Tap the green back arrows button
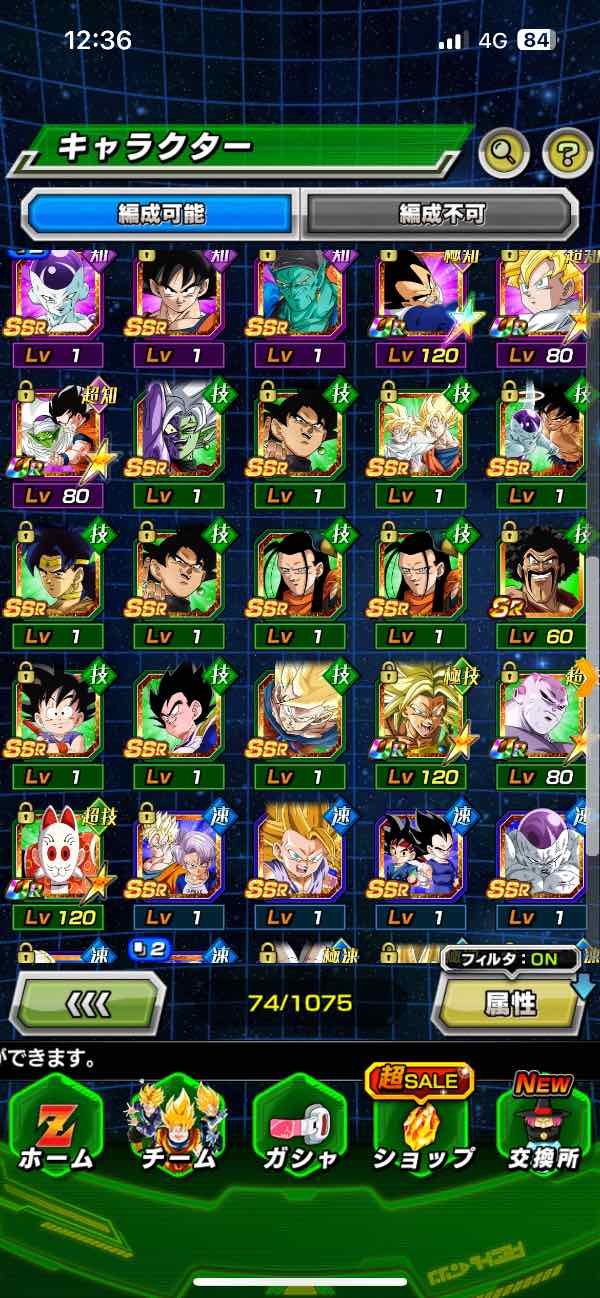Image resolution: width=600 pixels, height=1298 pixels. [88, 1003]
